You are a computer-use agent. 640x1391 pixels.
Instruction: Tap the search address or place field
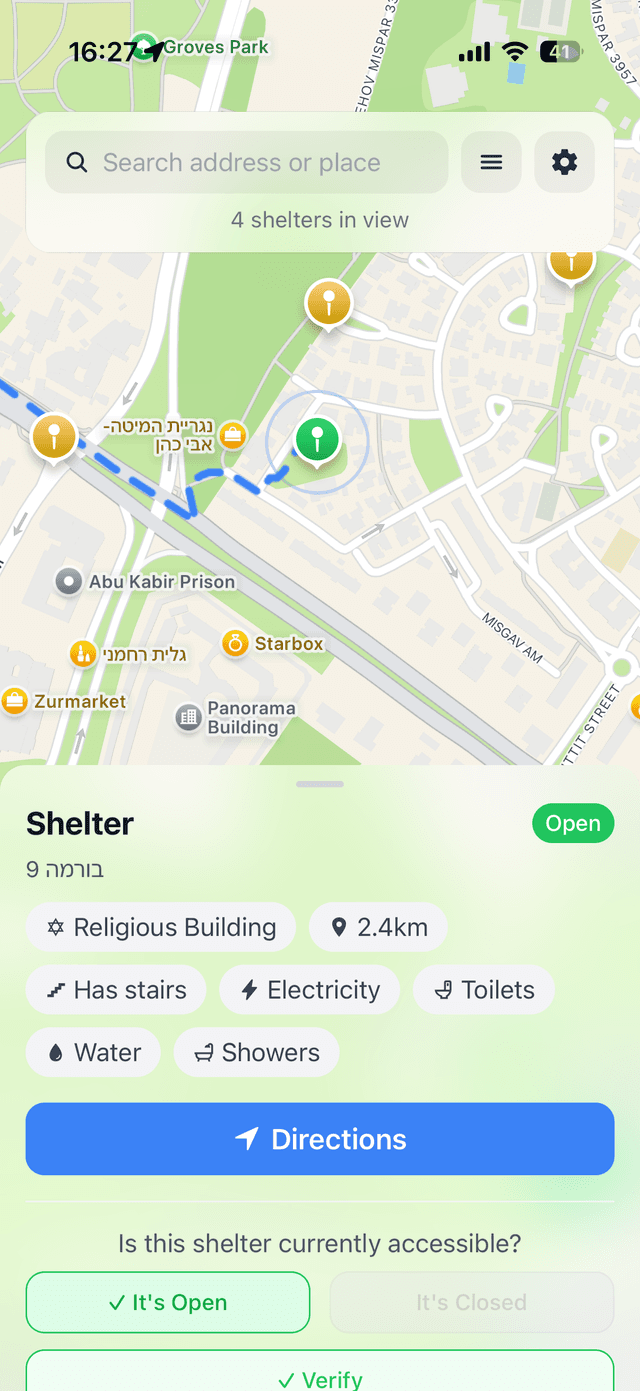246,163
